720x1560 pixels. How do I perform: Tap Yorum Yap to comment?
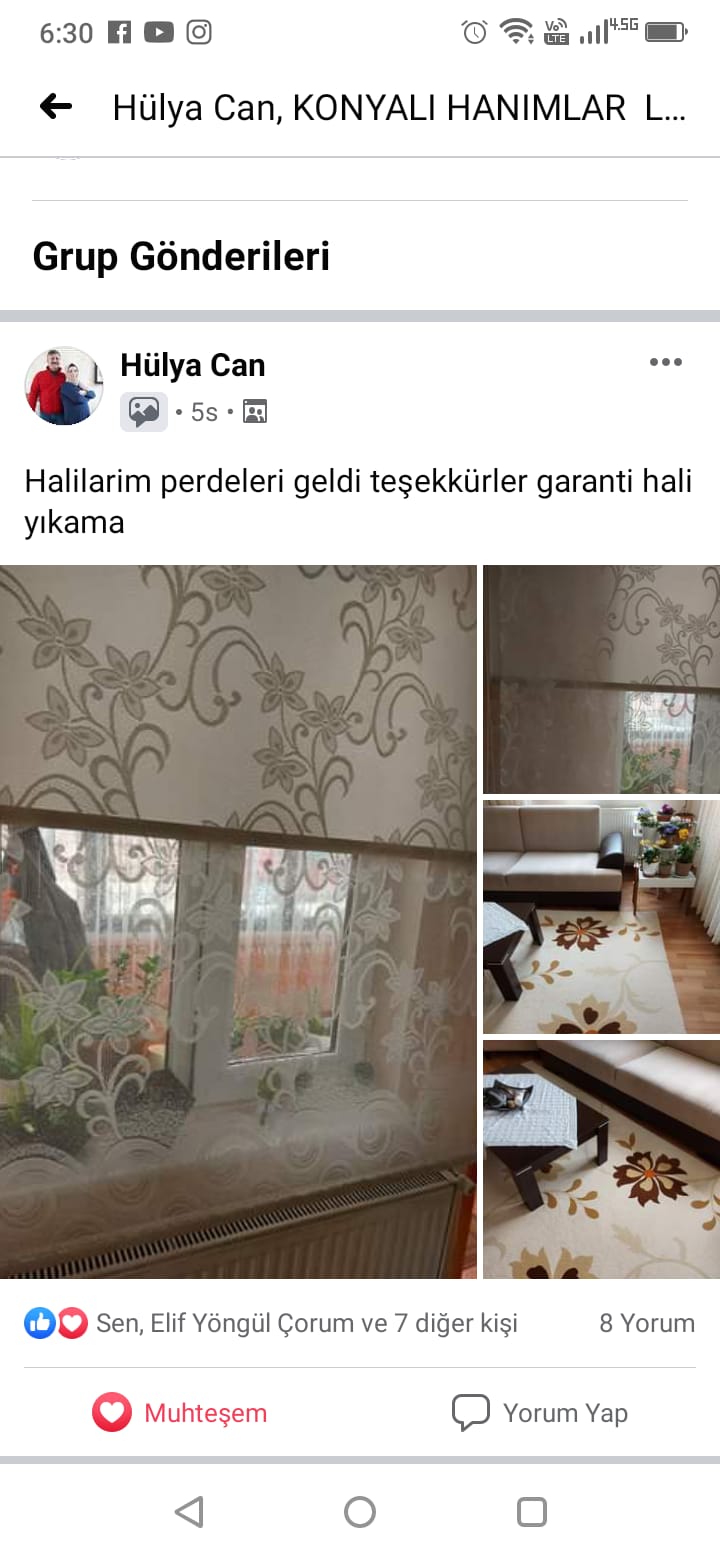pyautogui.click(x=540, y=1413)
